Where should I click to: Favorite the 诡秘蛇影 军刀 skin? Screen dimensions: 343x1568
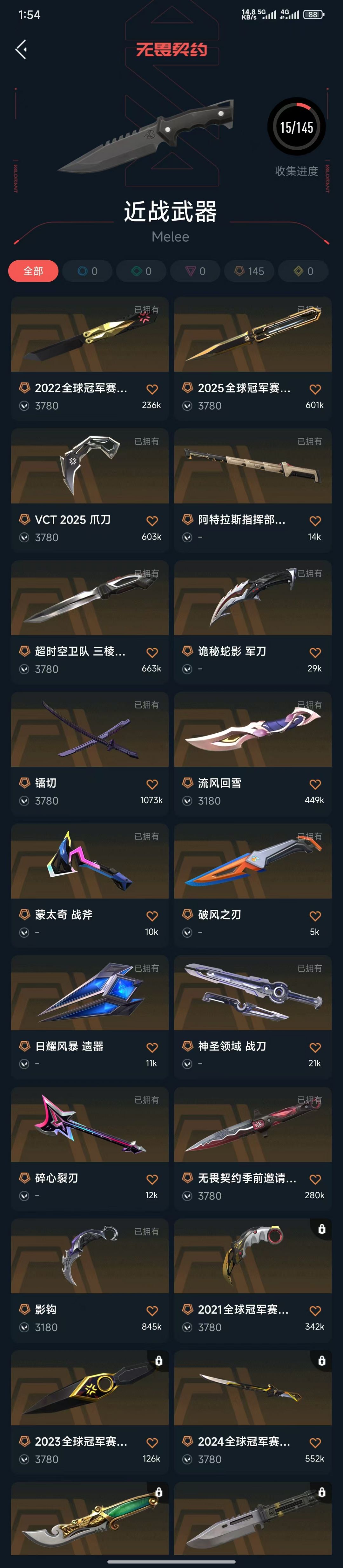(315, 653)
